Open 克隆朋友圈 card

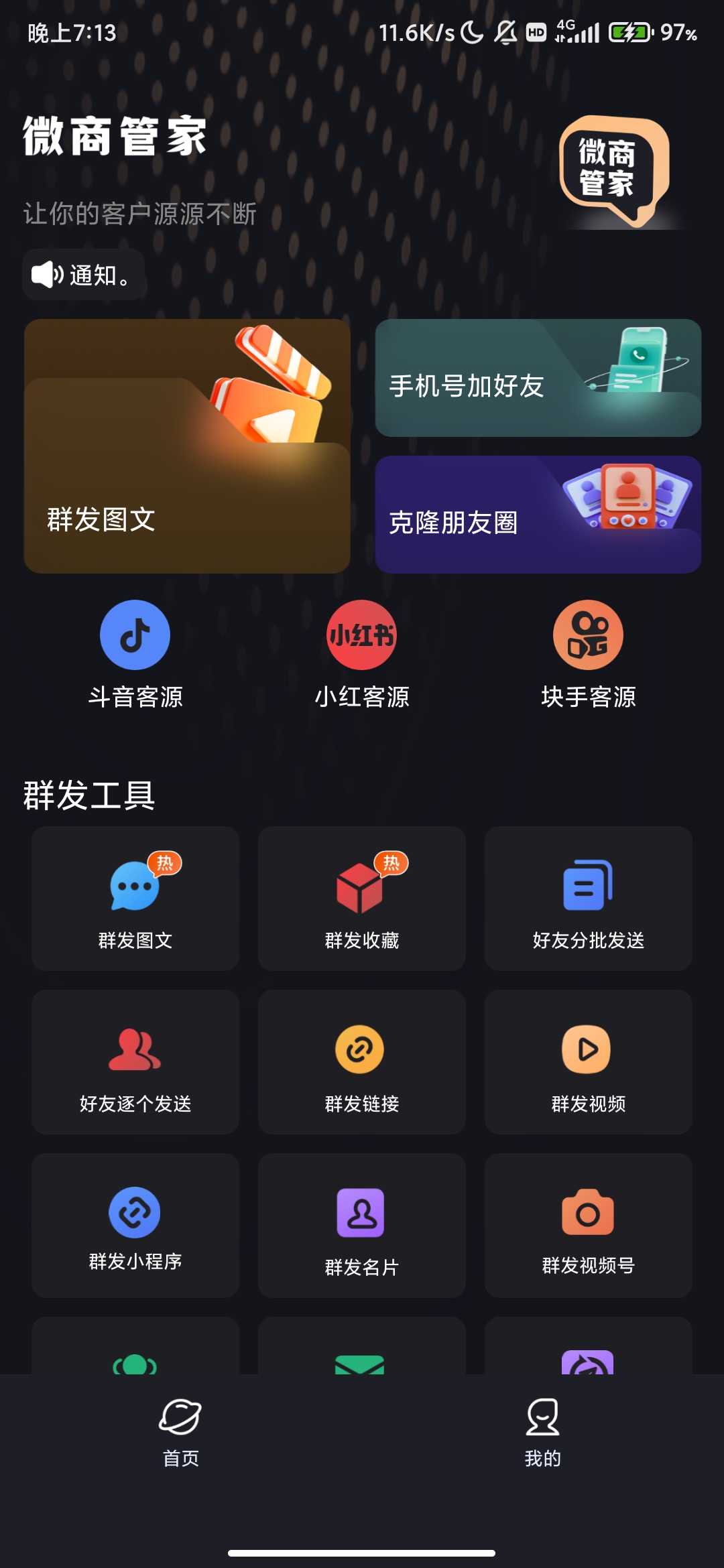(x=538, y=515)
